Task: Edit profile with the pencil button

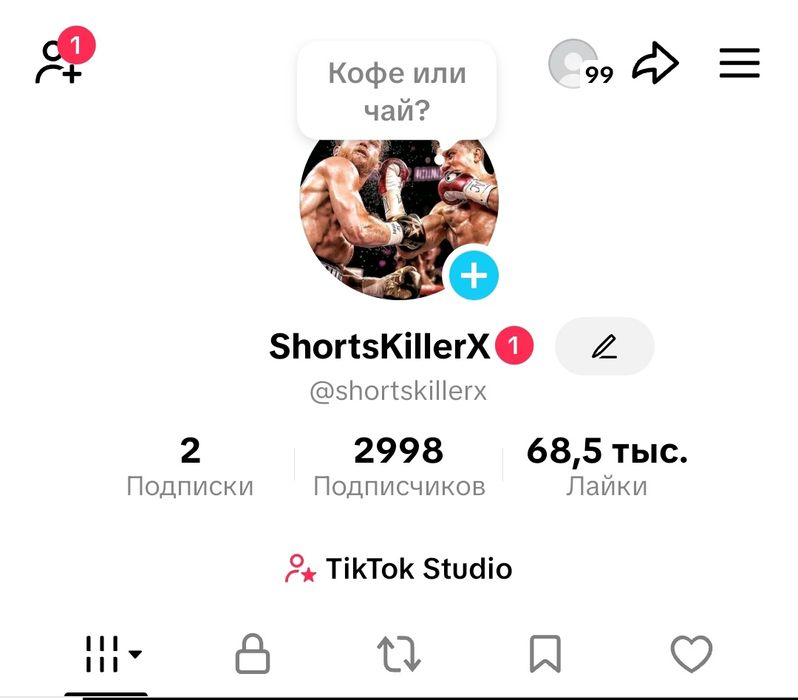Action: tap(604, 346)
